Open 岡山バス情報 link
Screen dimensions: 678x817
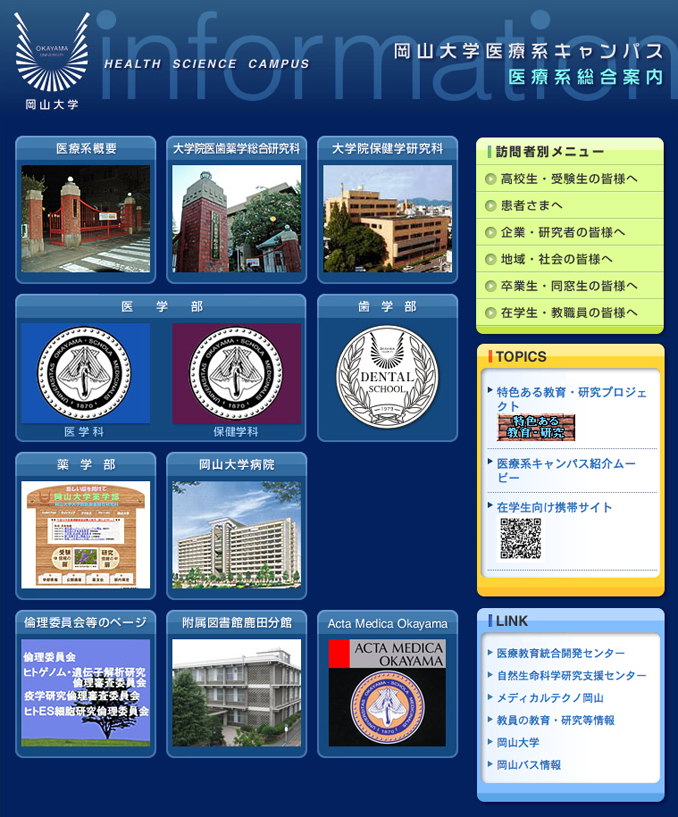(x=528, y=765)
